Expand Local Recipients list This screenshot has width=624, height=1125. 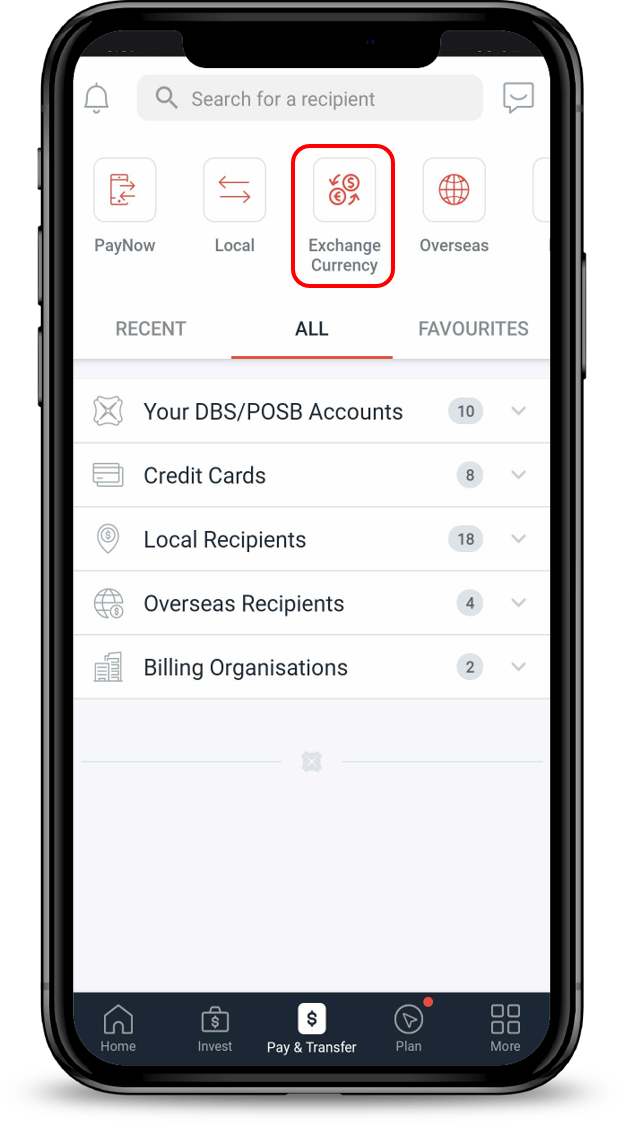tap(311, 539)
